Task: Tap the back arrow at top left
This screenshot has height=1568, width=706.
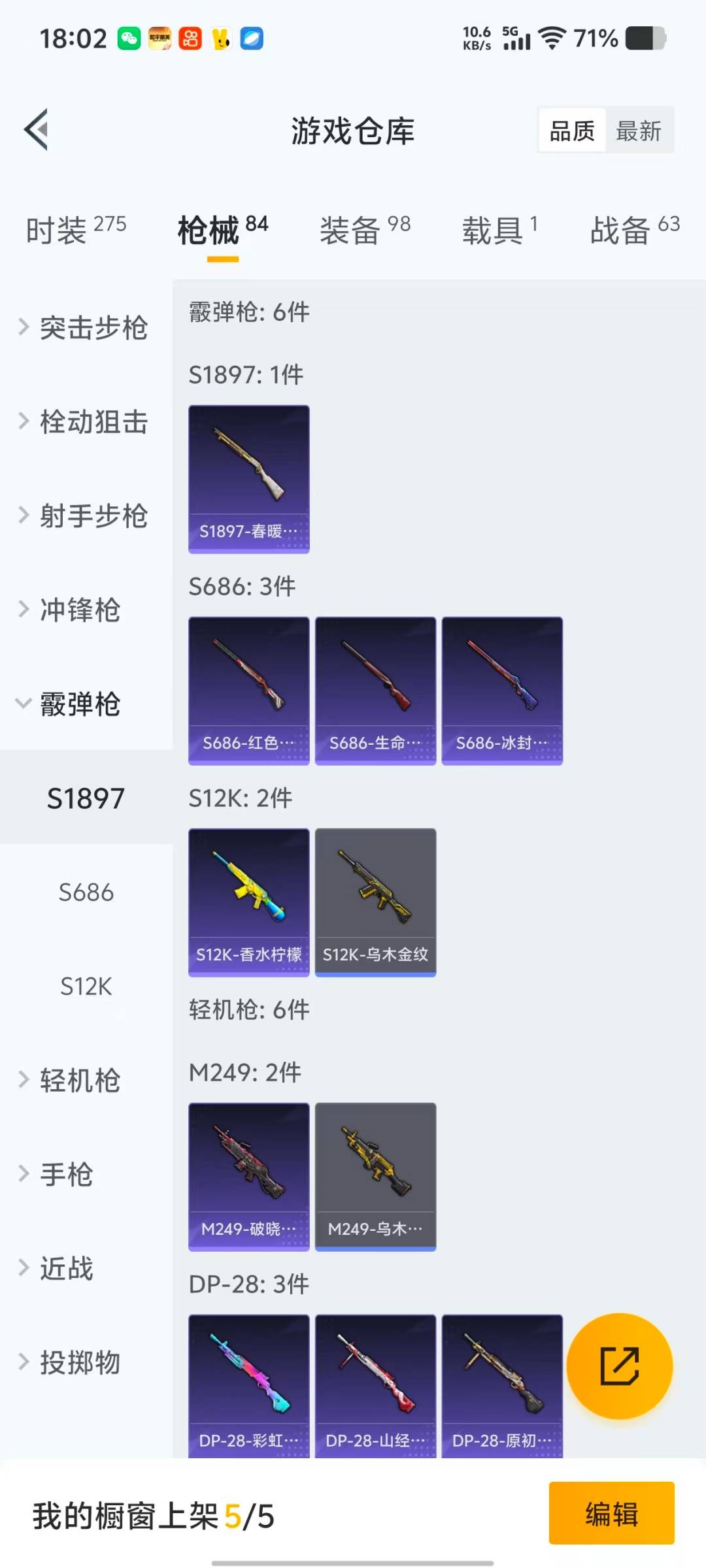Action: [x=37, y=129]
